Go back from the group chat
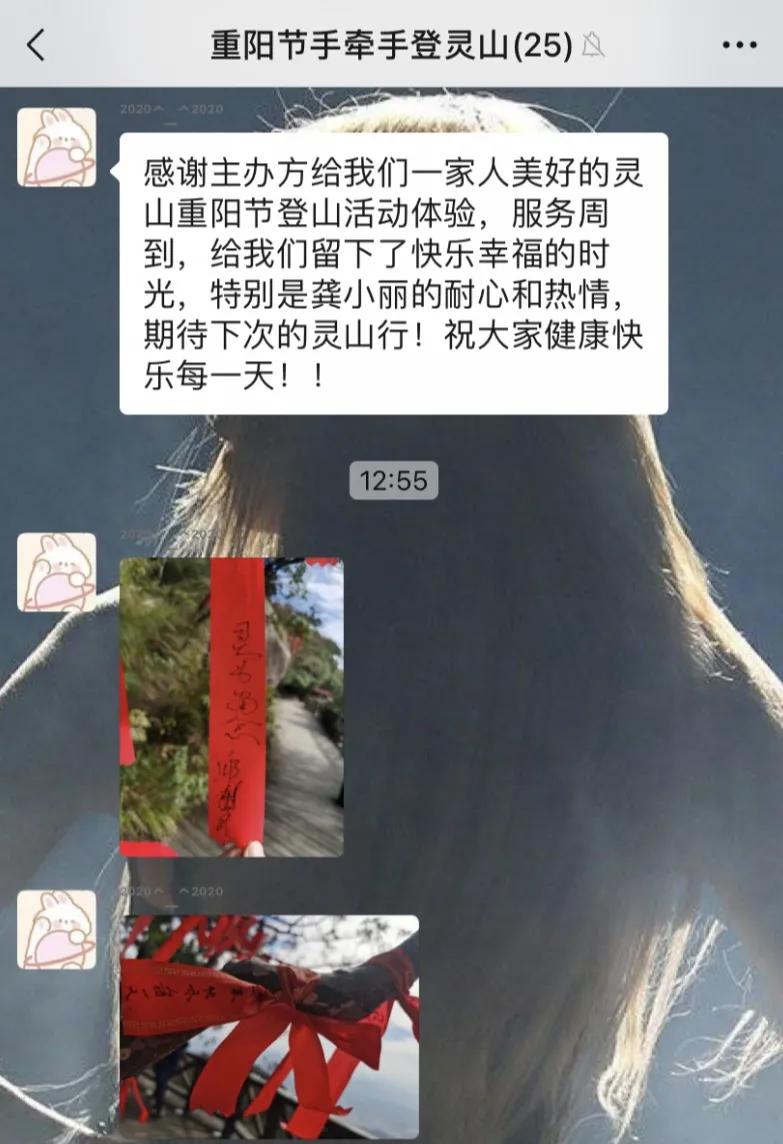 (36, 45)
